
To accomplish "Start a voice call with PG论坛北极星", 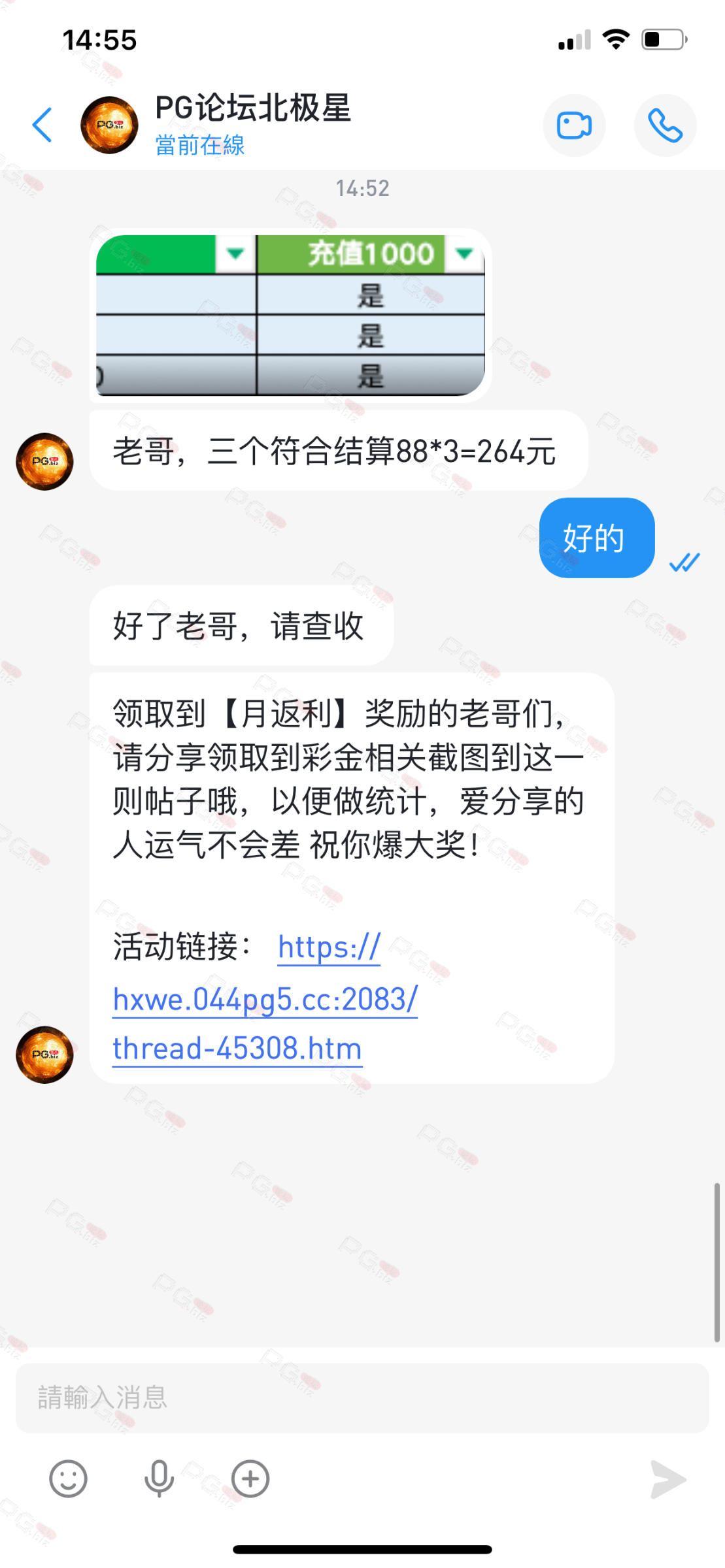I will coord(665,125).
